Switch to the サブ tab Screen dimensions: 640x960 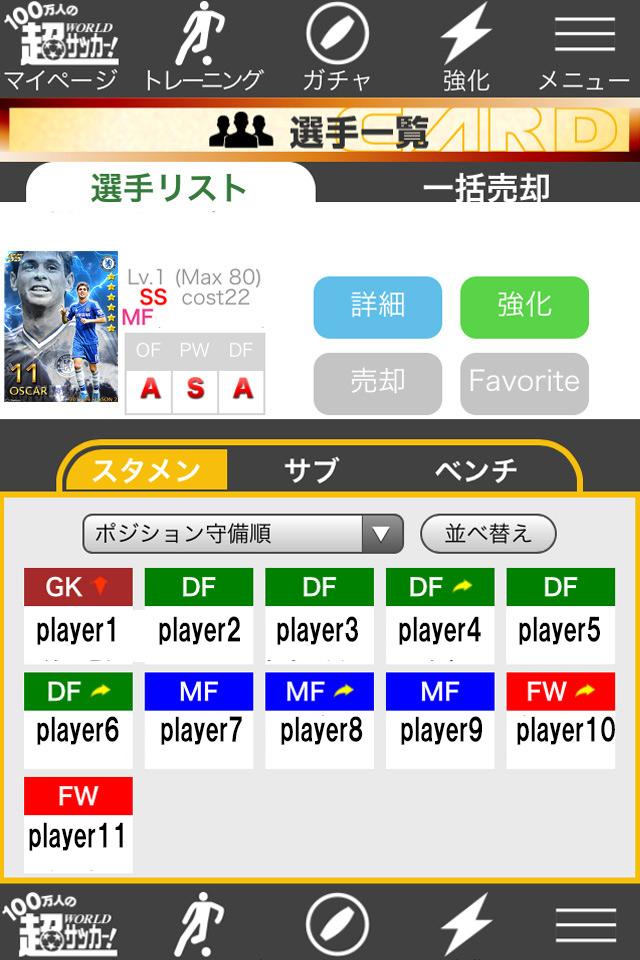point(311,470)
